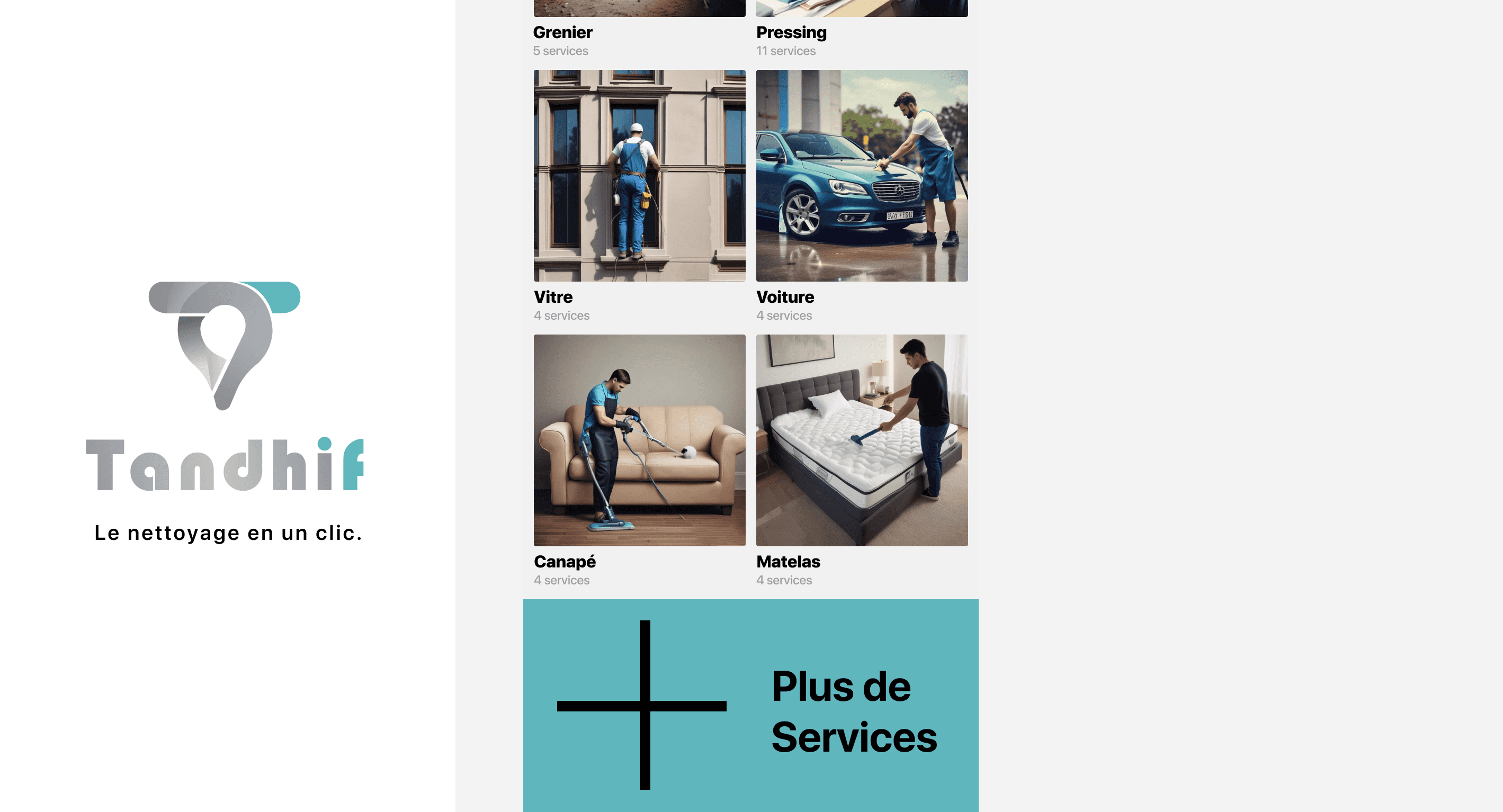View the Matelas cleaning services
The width and height of the screenshot is (1503, 812).
point(862,461)
